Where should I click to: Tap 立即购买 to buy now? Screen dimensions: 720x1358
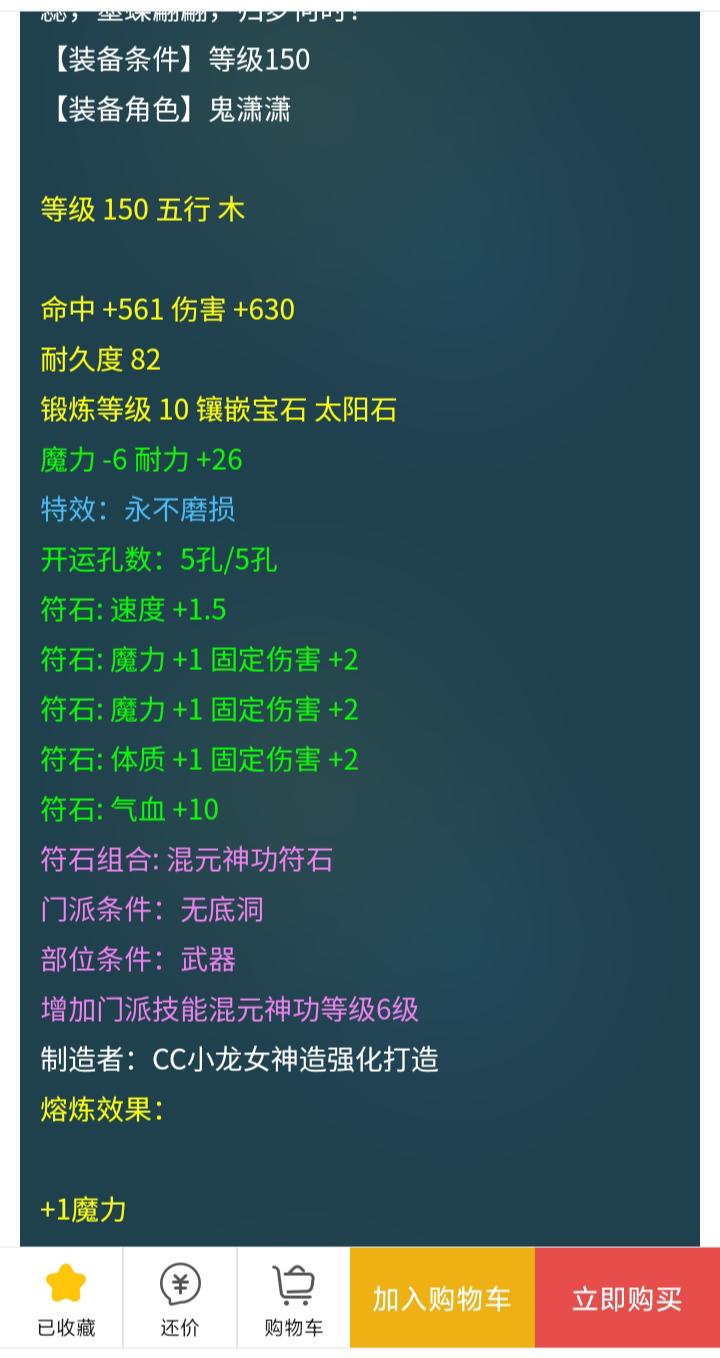[627, 1298]
